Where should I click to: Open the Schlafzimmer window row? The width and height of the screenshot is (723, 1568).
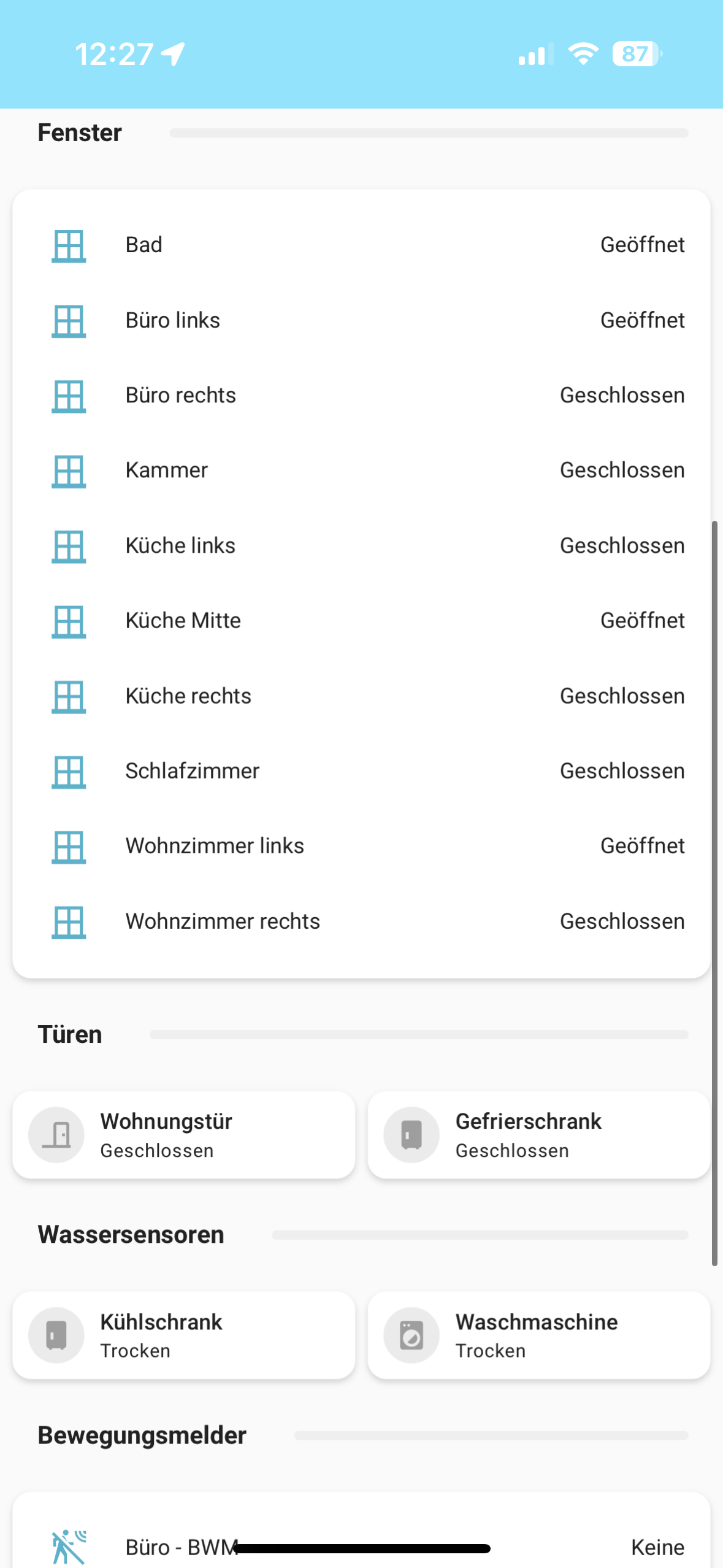(361, 771)
